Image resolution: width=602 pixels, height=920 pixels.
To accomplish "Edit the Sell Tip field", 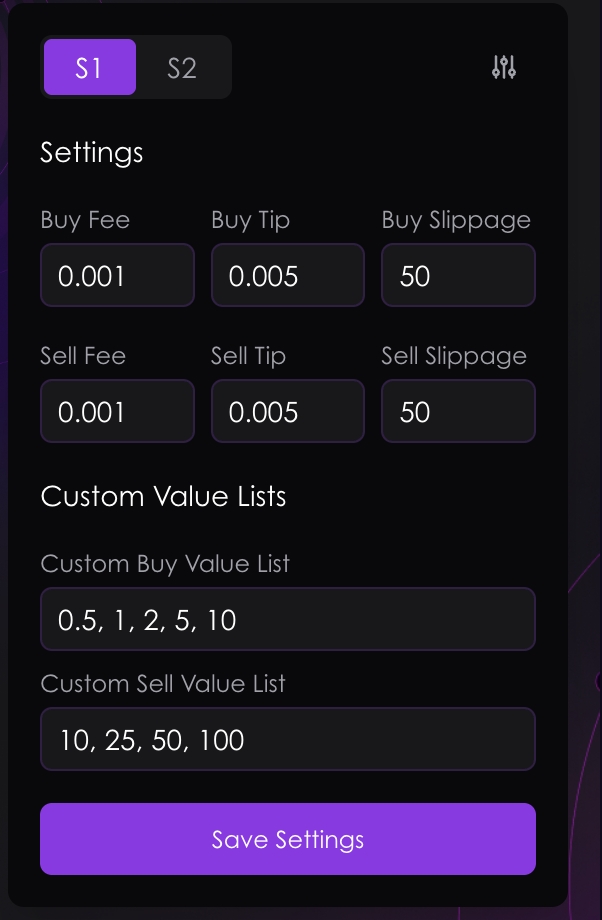I will click(288, 411).
